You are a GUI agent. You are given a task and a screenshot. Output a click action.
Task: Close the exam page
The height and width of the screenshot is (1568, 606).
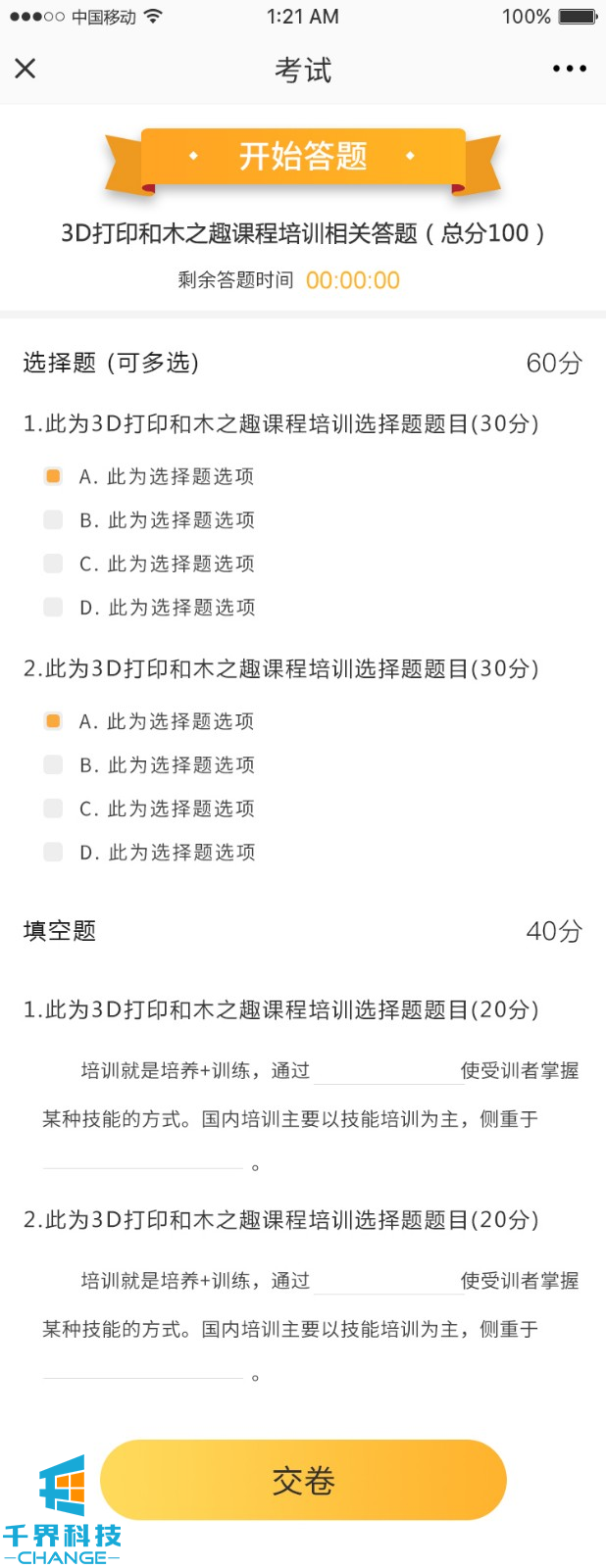[25, 68]
